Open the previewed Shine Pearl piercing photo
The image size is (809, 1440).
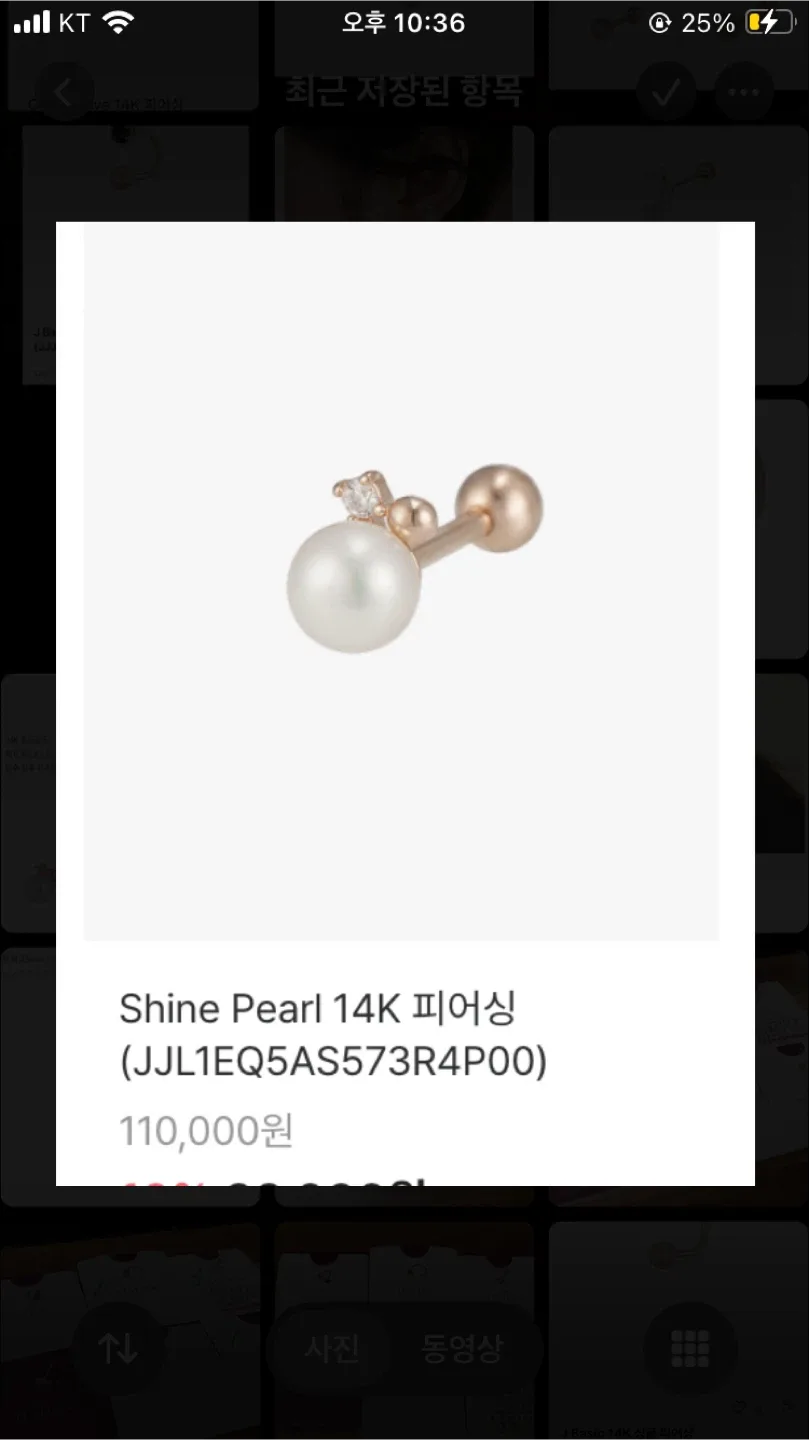pos(405,703)
